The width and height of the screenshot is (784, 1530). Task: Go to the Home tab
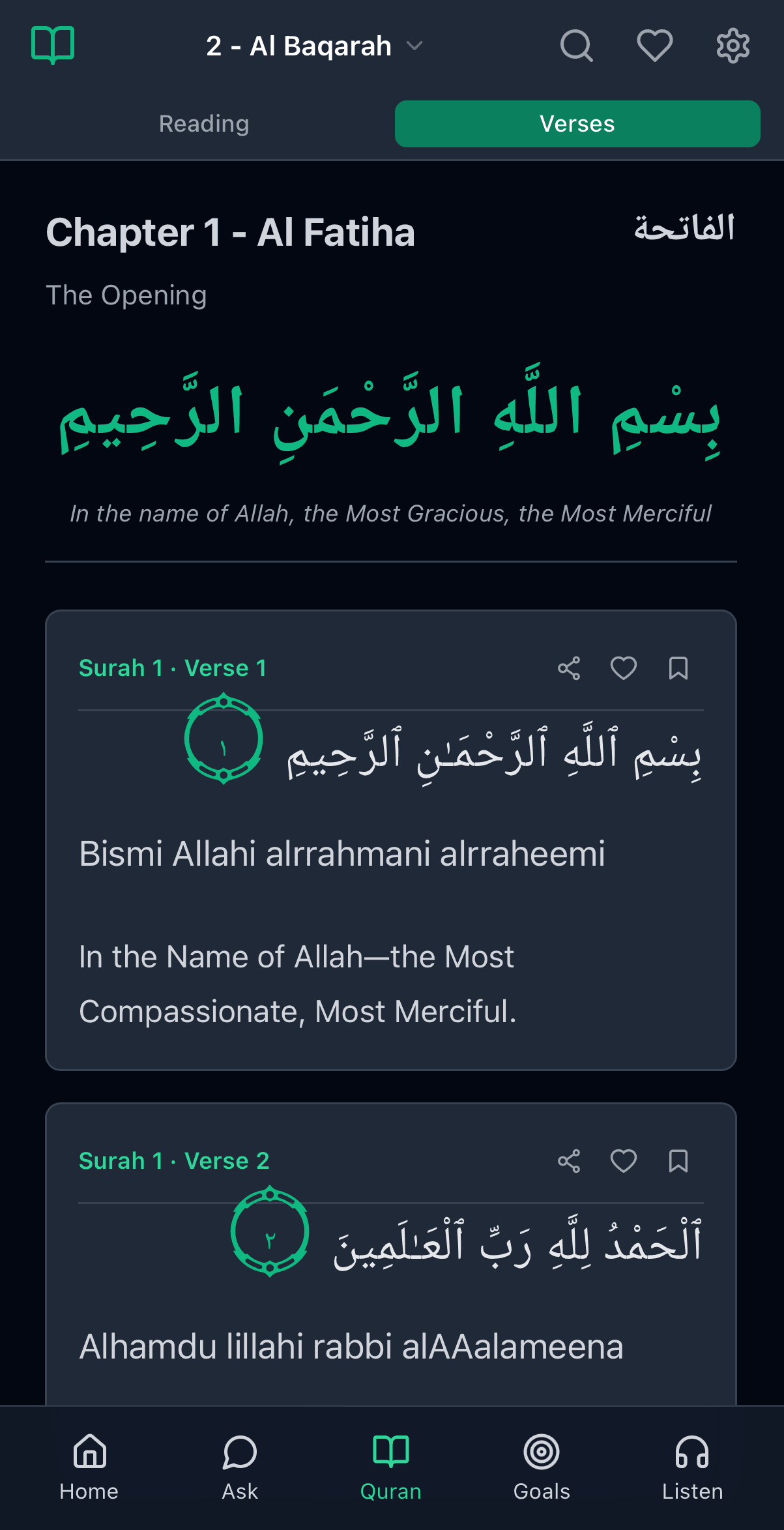tap(89, 1468)
